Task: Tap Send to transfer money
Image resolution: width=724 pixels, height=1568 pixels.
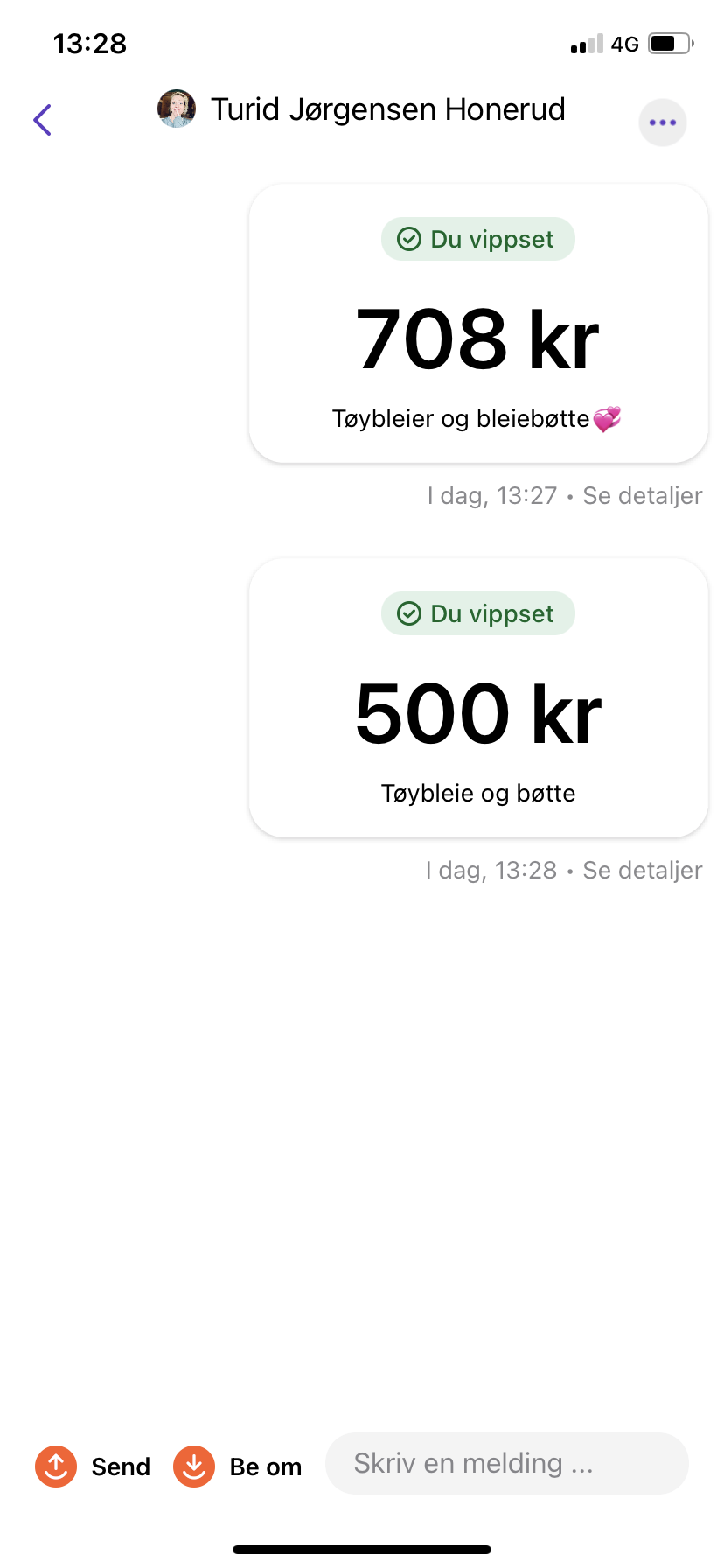Action: click(93, 1466)
